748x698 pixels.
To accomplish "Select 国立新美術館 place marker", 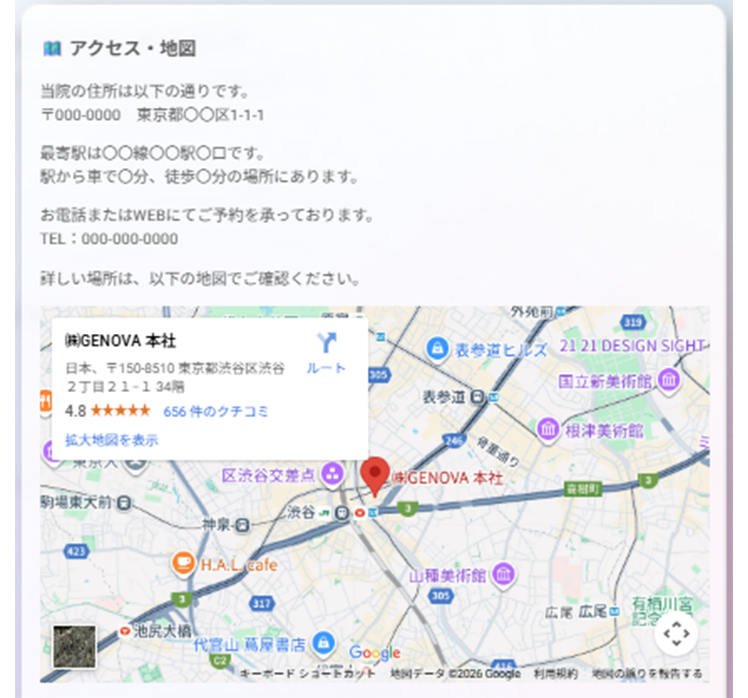I will 669,380.
